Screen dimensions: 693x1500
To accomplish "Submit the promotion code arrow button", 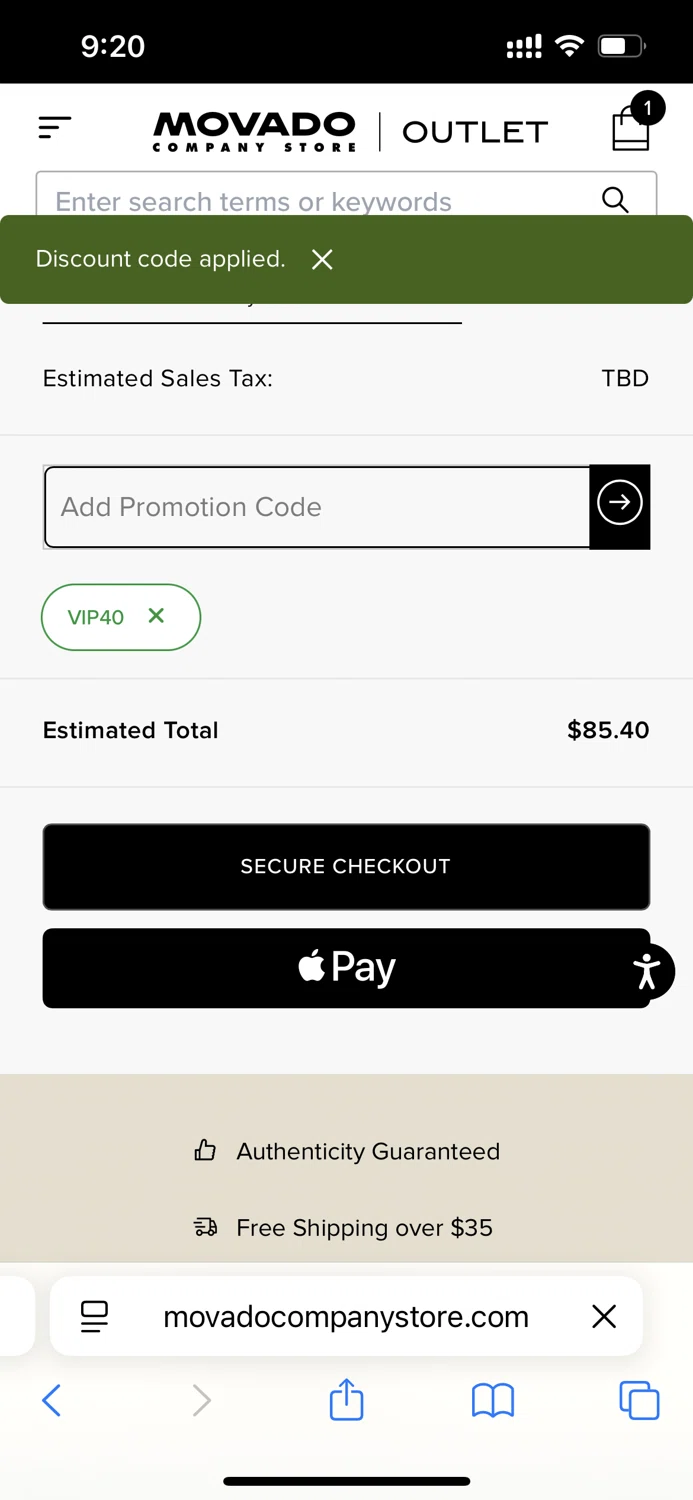I will (620, 504).
